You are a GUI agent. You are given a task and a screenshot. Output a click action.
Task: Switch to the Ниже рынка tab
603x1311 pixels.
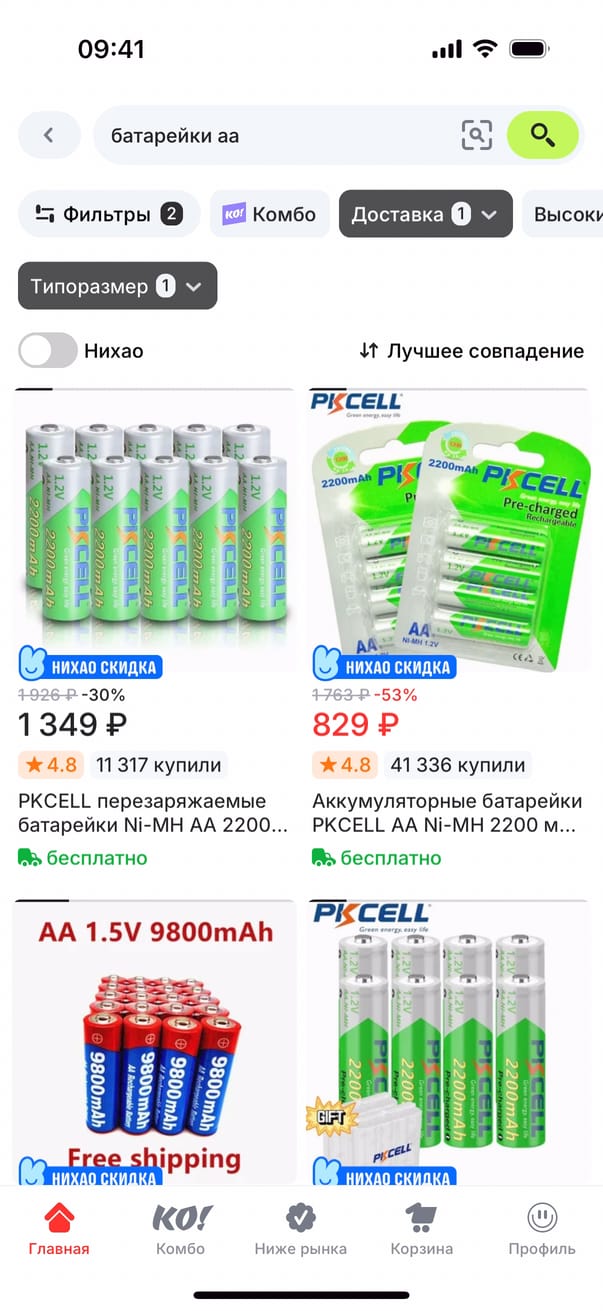[300, 1230]
